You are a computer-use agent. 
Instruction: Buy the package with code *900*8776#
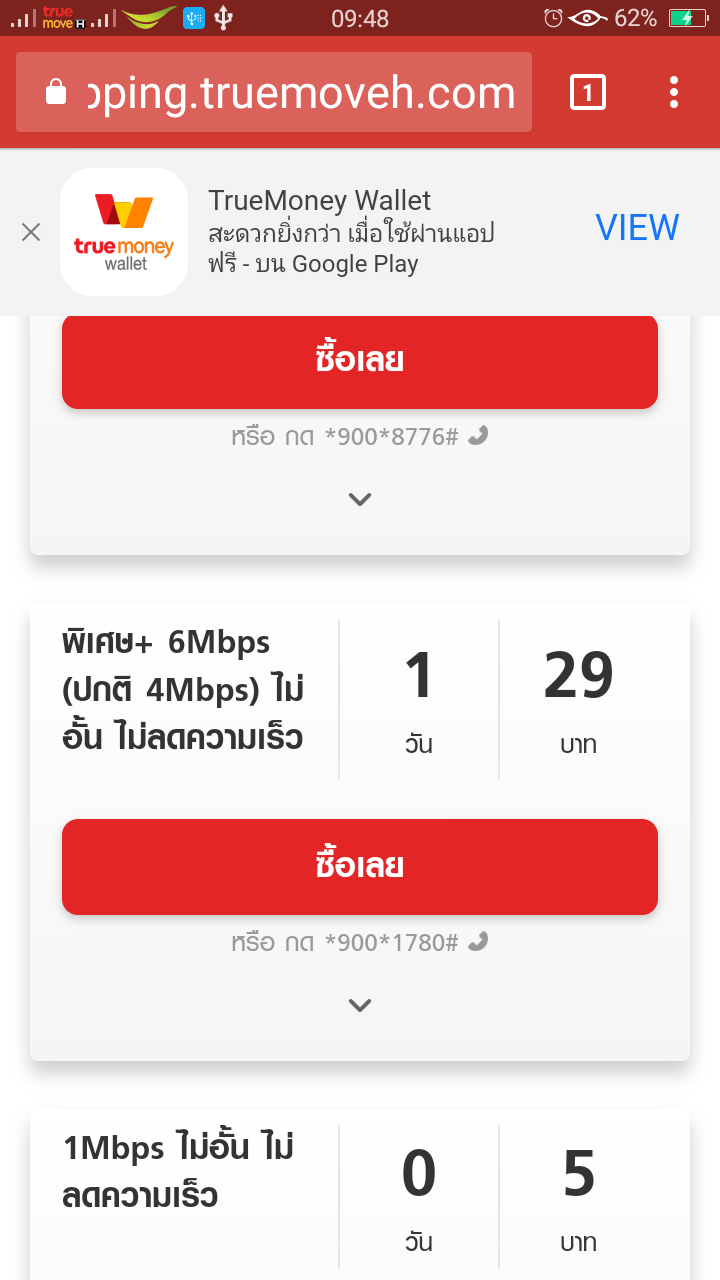click(x=360, y=361)
